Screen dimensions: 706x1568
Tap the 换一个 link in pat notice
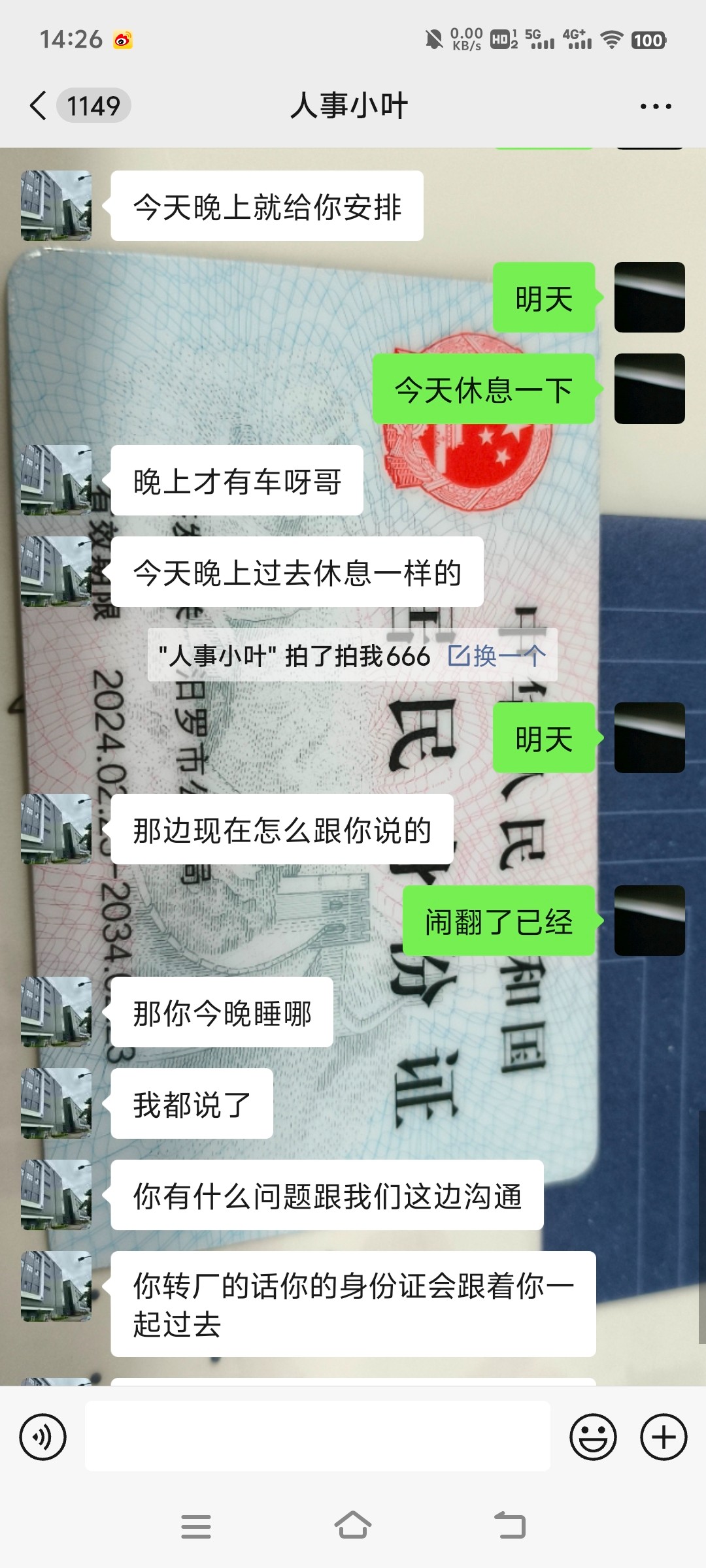click(497, 655)
